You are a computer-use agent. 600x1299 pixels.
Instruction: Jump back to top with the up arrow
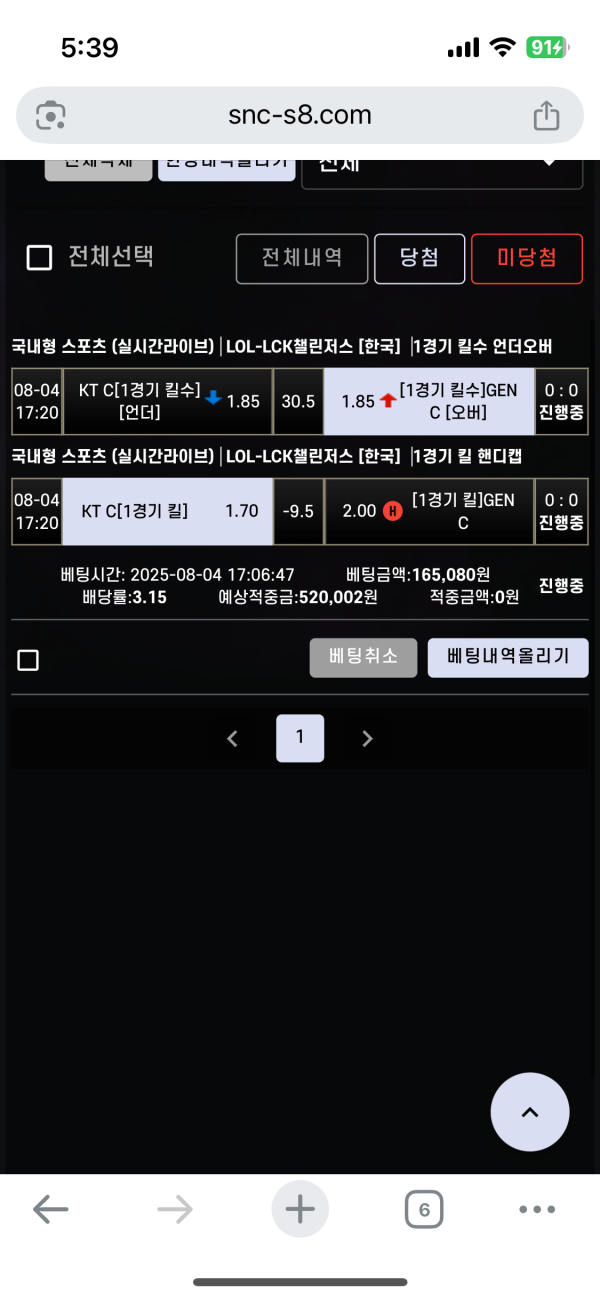pos(530,1112)
